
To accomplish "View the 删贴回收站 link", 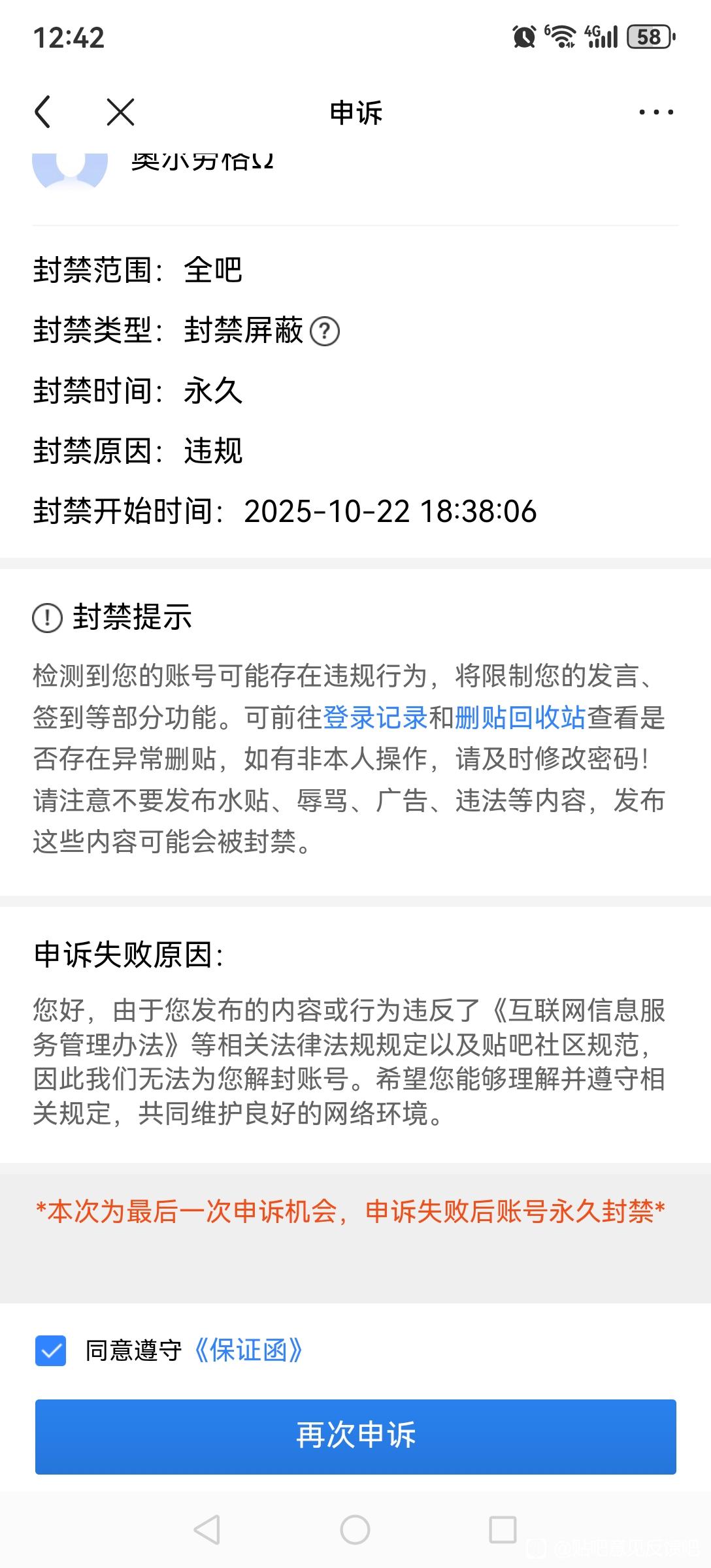I will click(x=520, y=717).
